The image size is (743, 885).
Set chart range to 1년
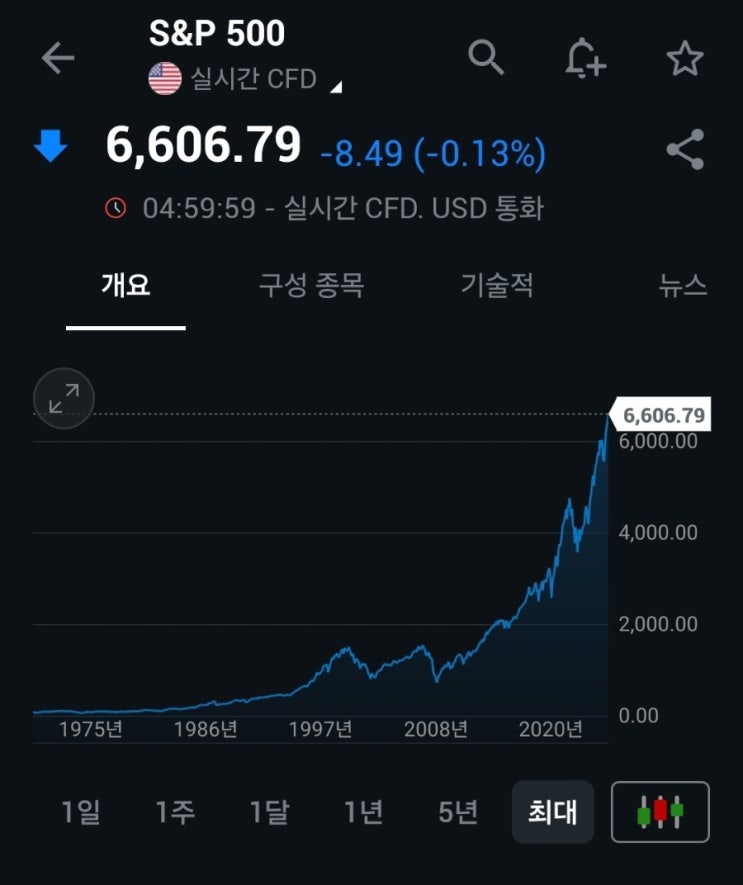363,812
